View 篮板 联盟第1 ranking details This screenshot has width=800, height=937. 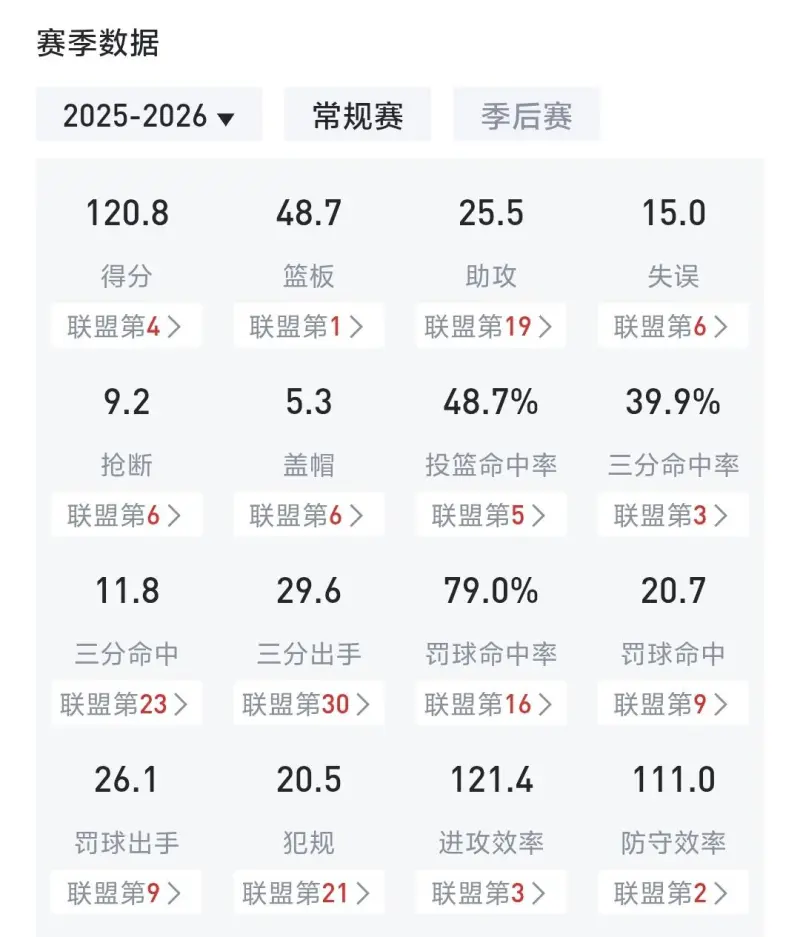click(308, 326)
